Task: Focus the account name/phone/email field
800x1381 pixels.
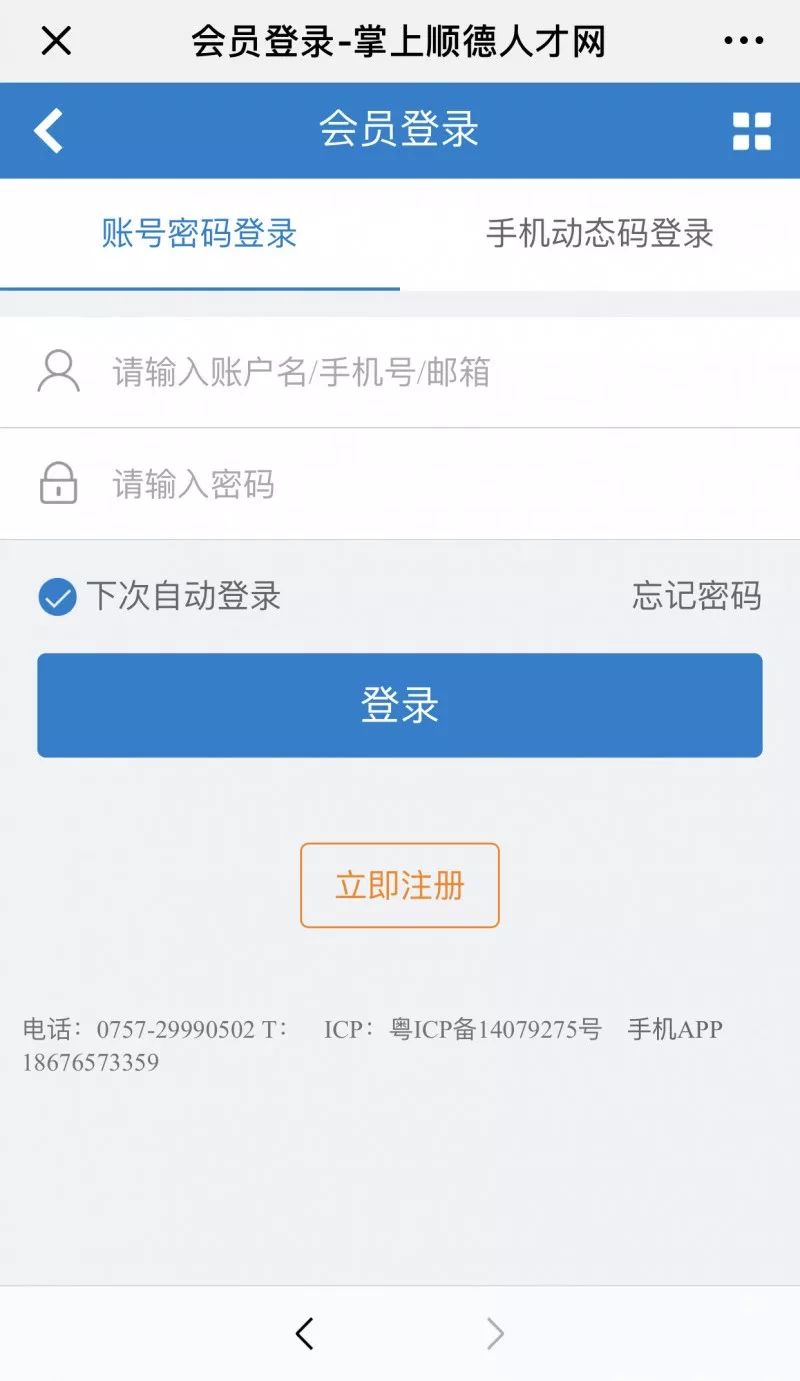Action: (400, 372)
